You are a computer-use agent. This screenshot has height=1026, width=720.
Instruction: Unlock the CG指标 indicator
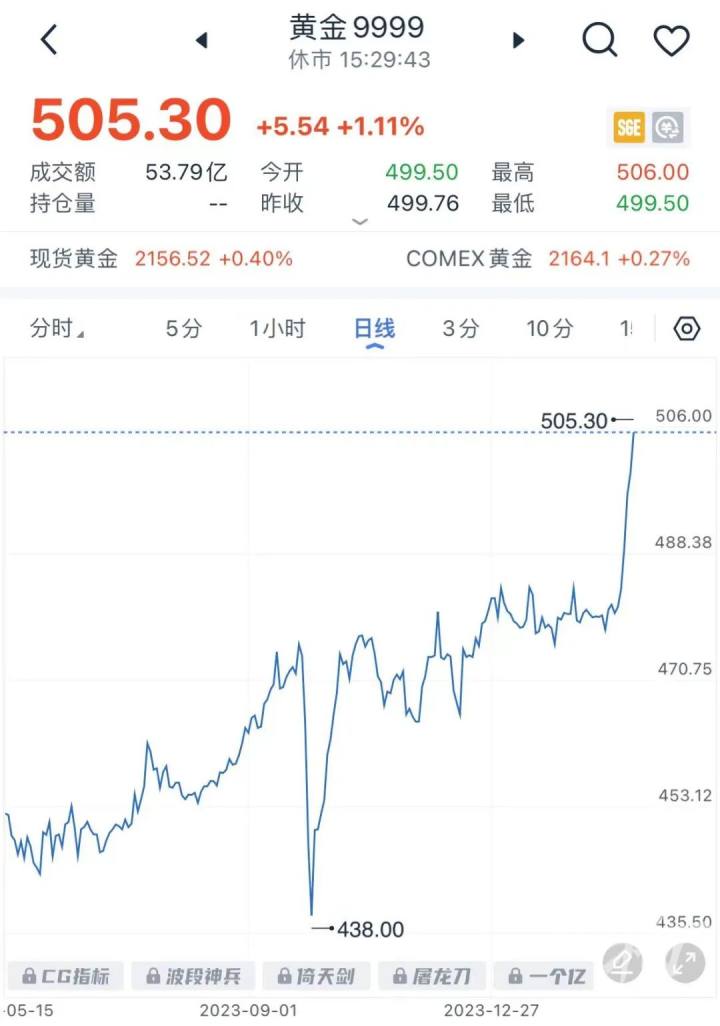65,975
